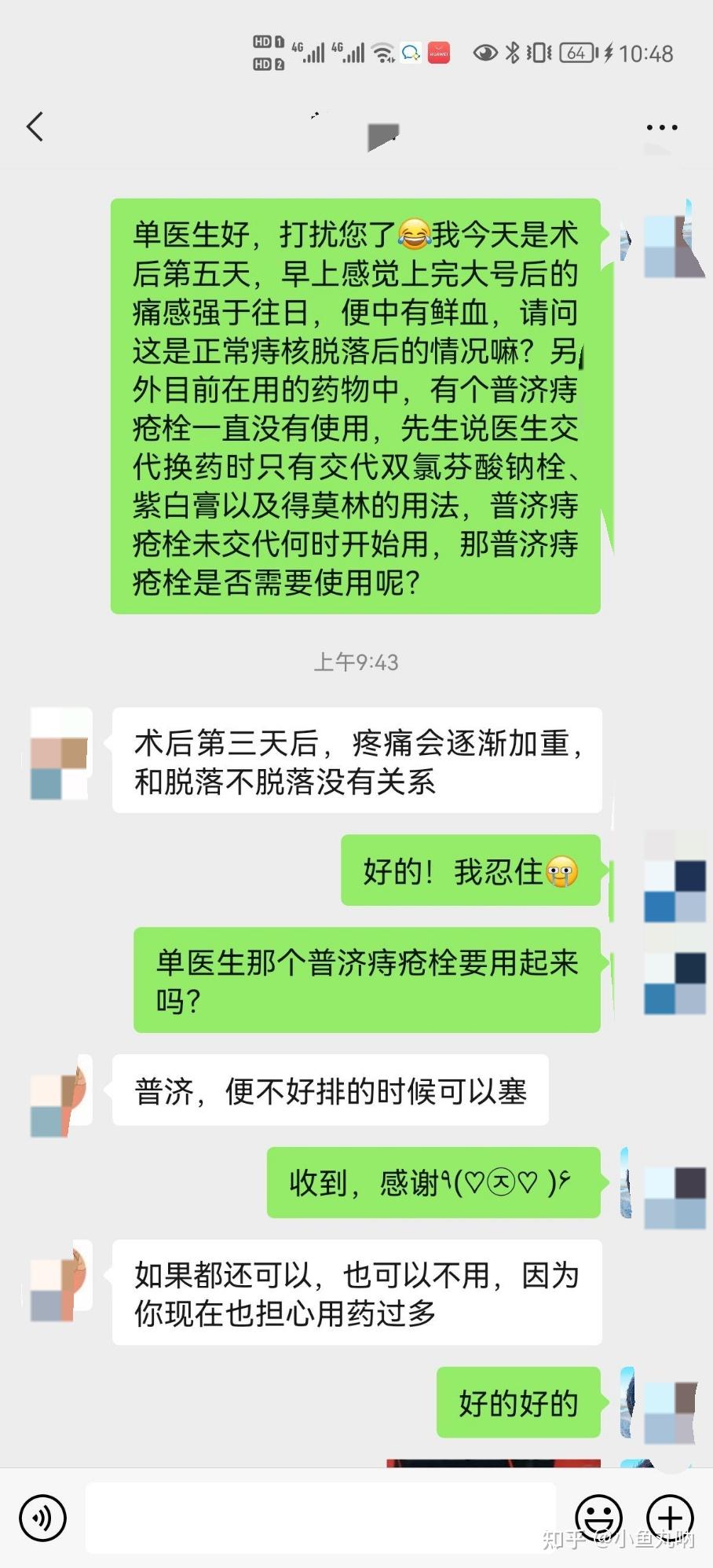Open the emoji sticker panel
713x1568 pixels.
[x=599, y=1518]
